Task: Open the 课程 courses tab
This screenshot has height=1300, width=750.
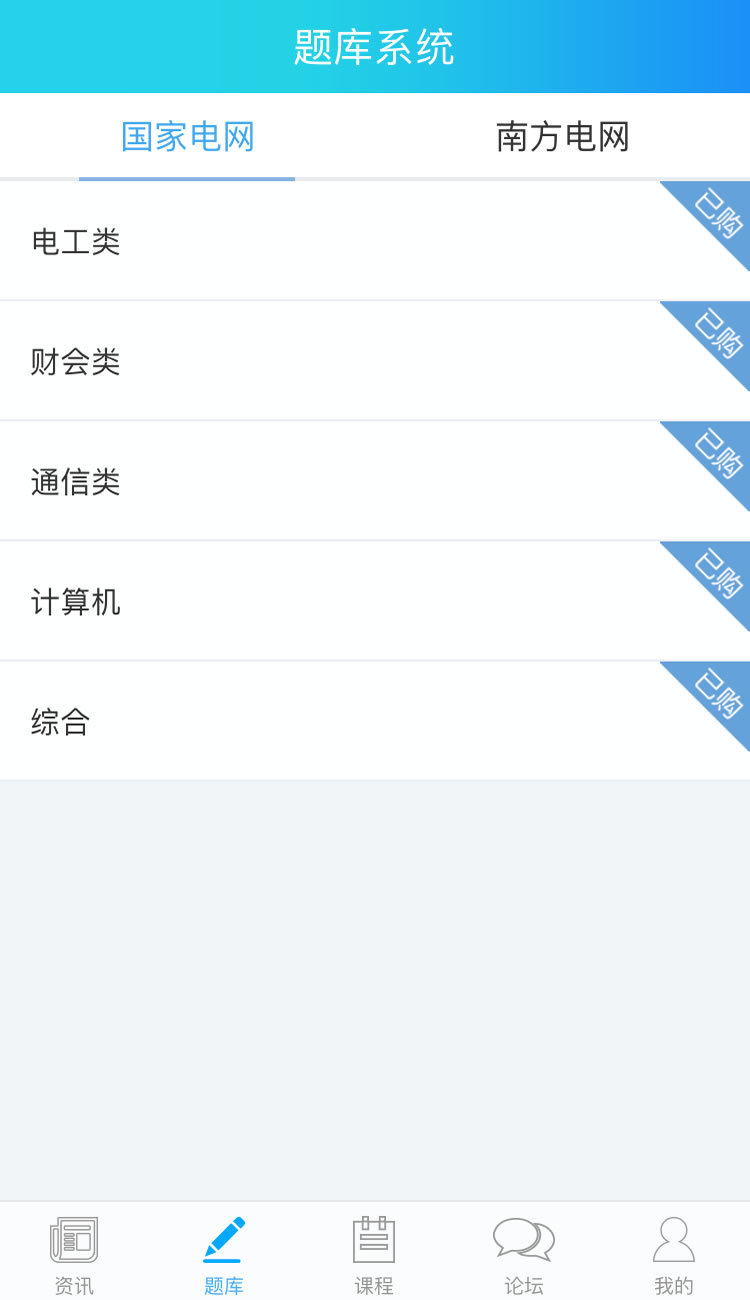Action: [374, 1255]
